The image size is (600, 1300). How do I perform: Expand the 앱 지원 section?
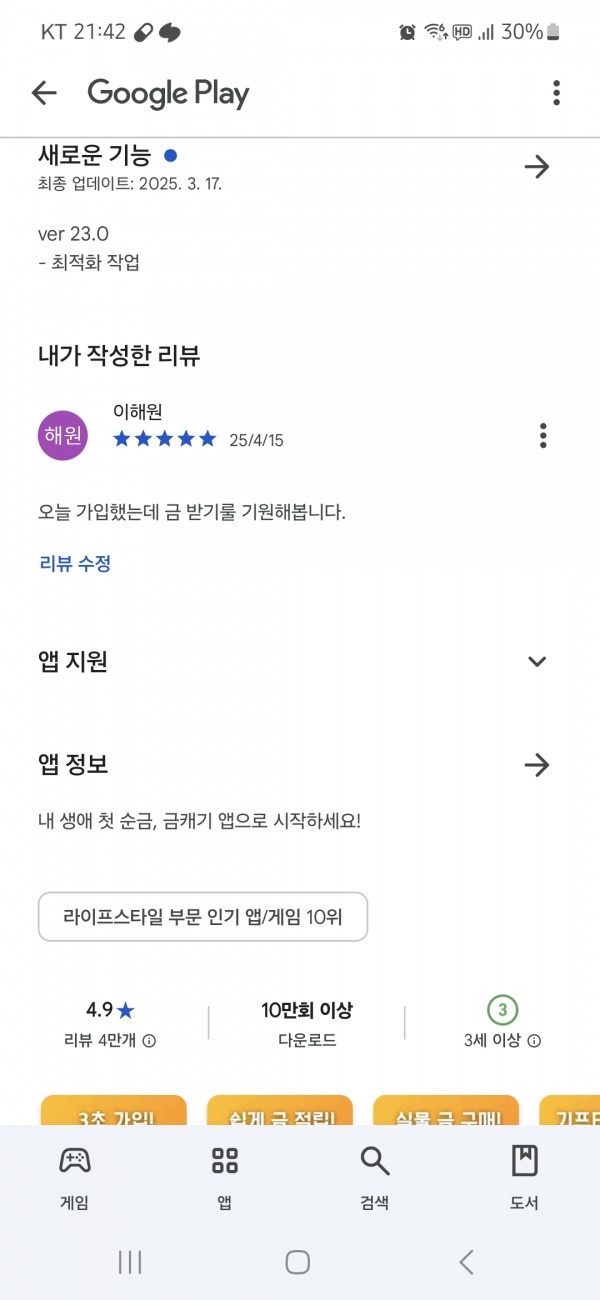coord(537,661)
